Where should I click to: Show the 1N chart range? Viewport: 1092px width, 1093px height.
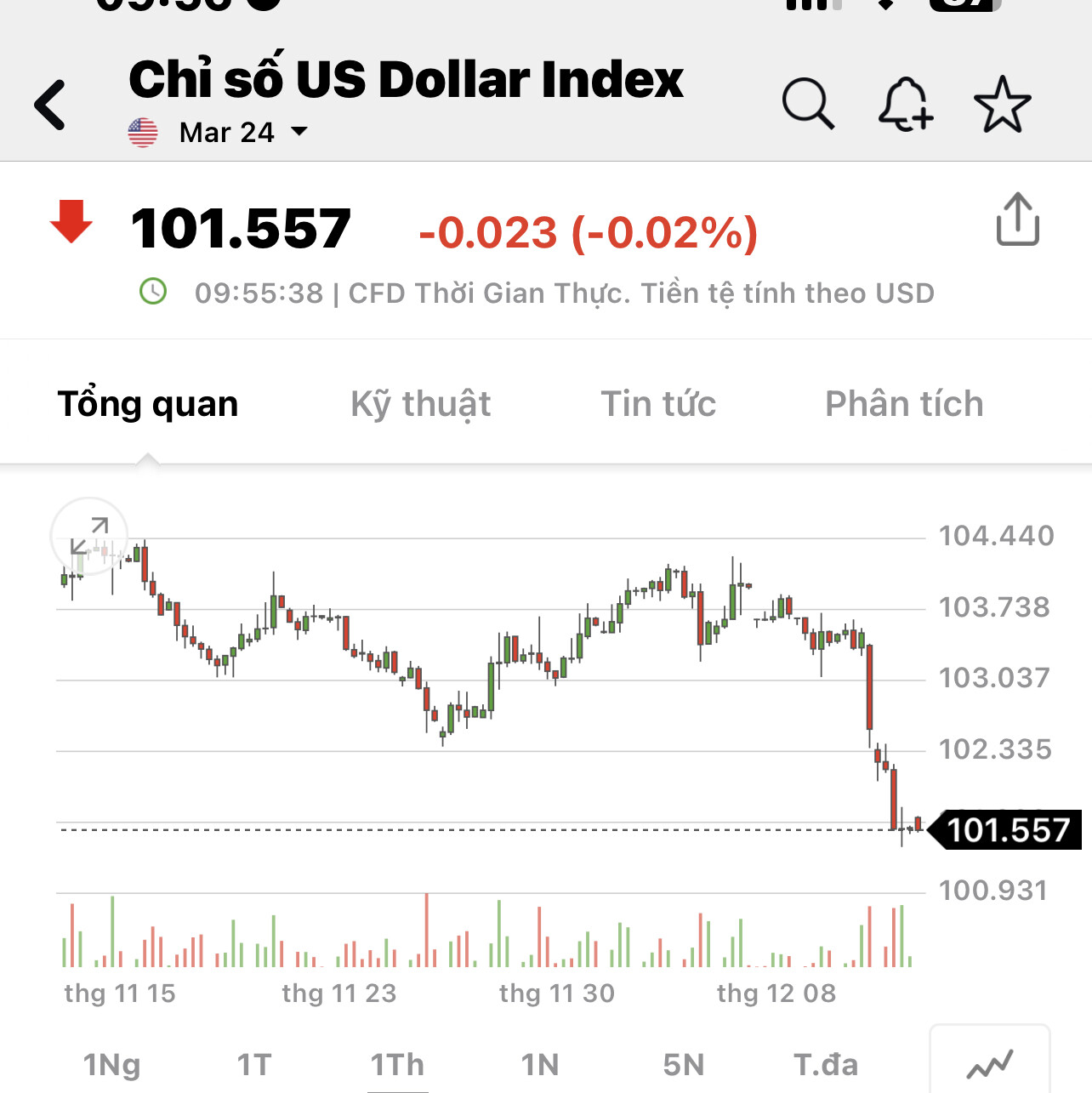(540, 1064)
